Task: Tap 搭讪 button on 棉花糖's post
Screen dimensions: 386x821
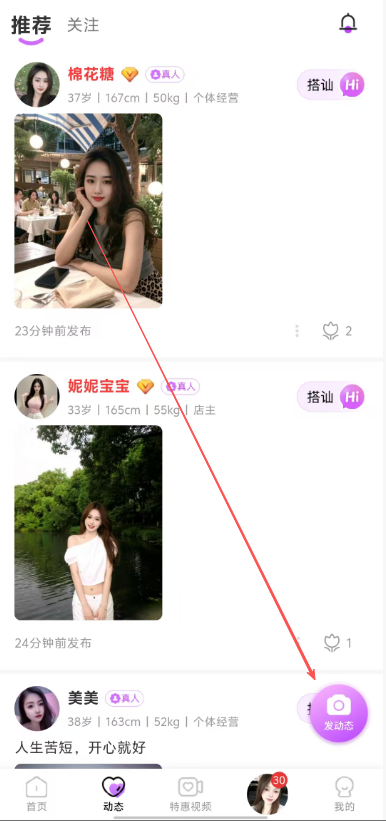Action: [x=330, y=85]
